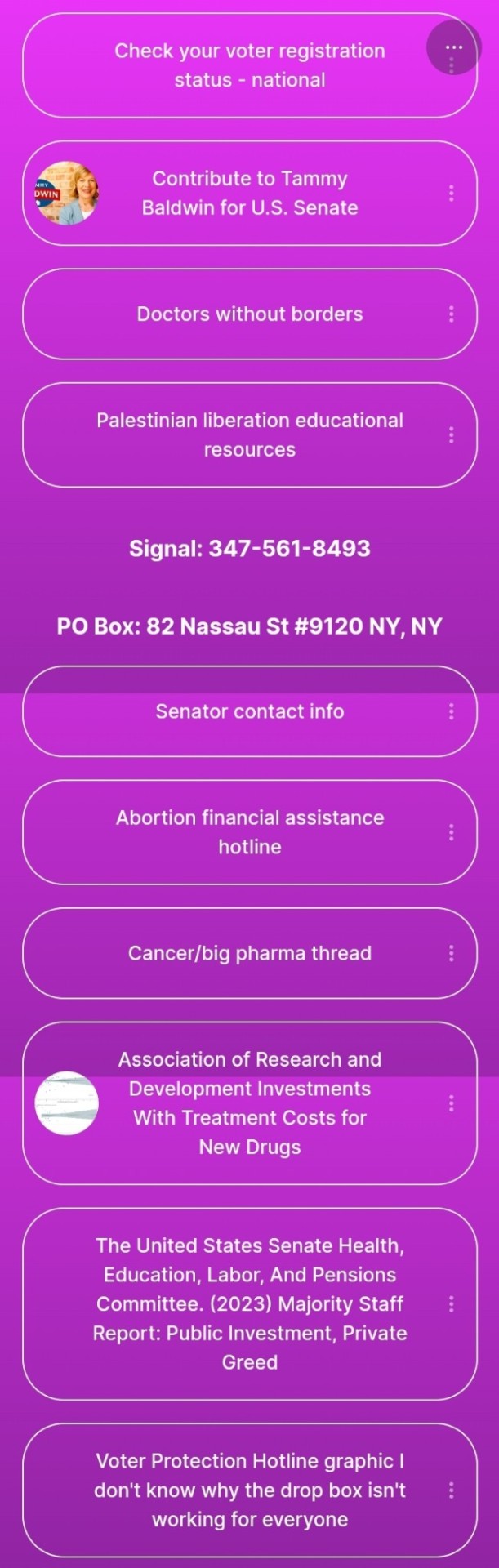Open Senate Health Committee Majority Staff Report

pyautogui.click(x=249, y=1303)
